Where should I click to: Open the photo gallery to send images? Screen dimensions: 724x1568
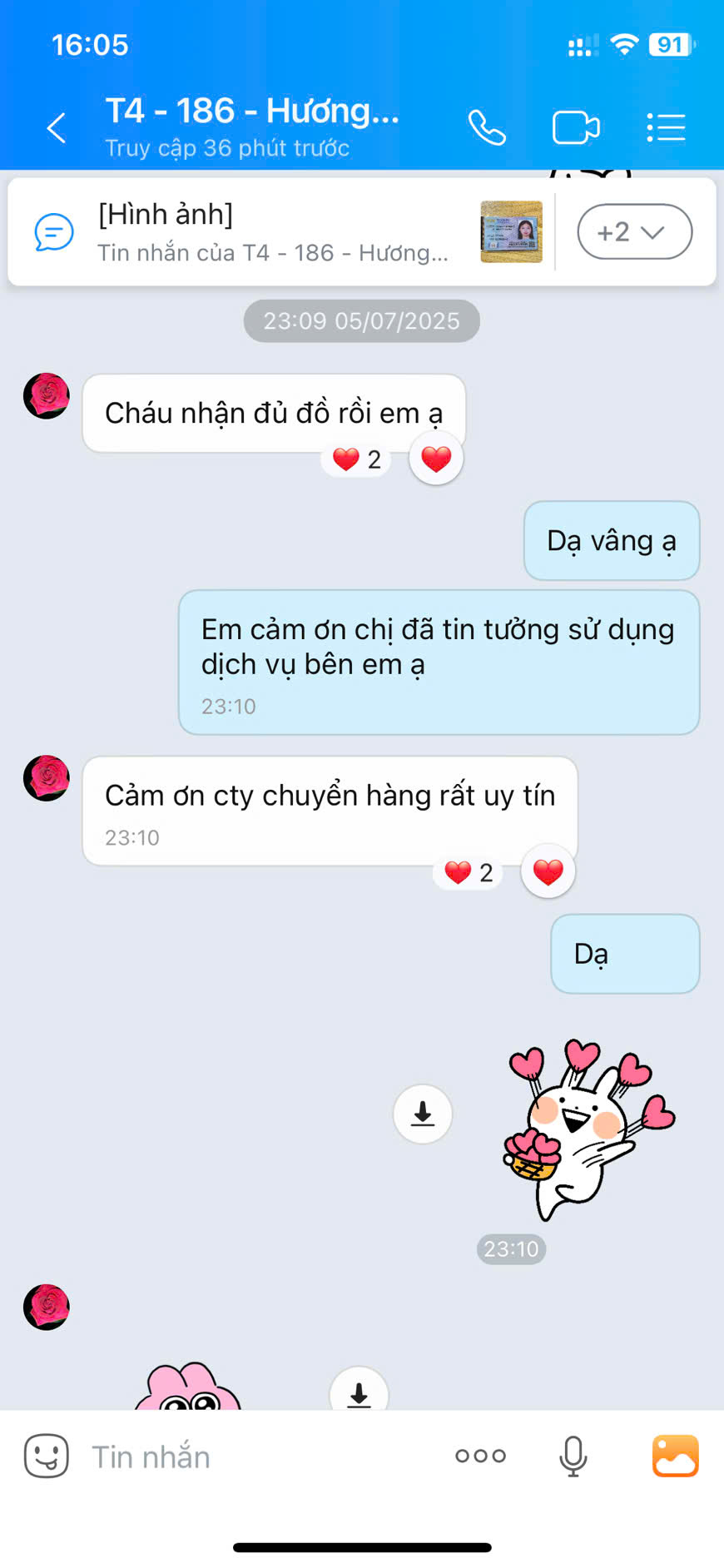[x=675, y=1456]
